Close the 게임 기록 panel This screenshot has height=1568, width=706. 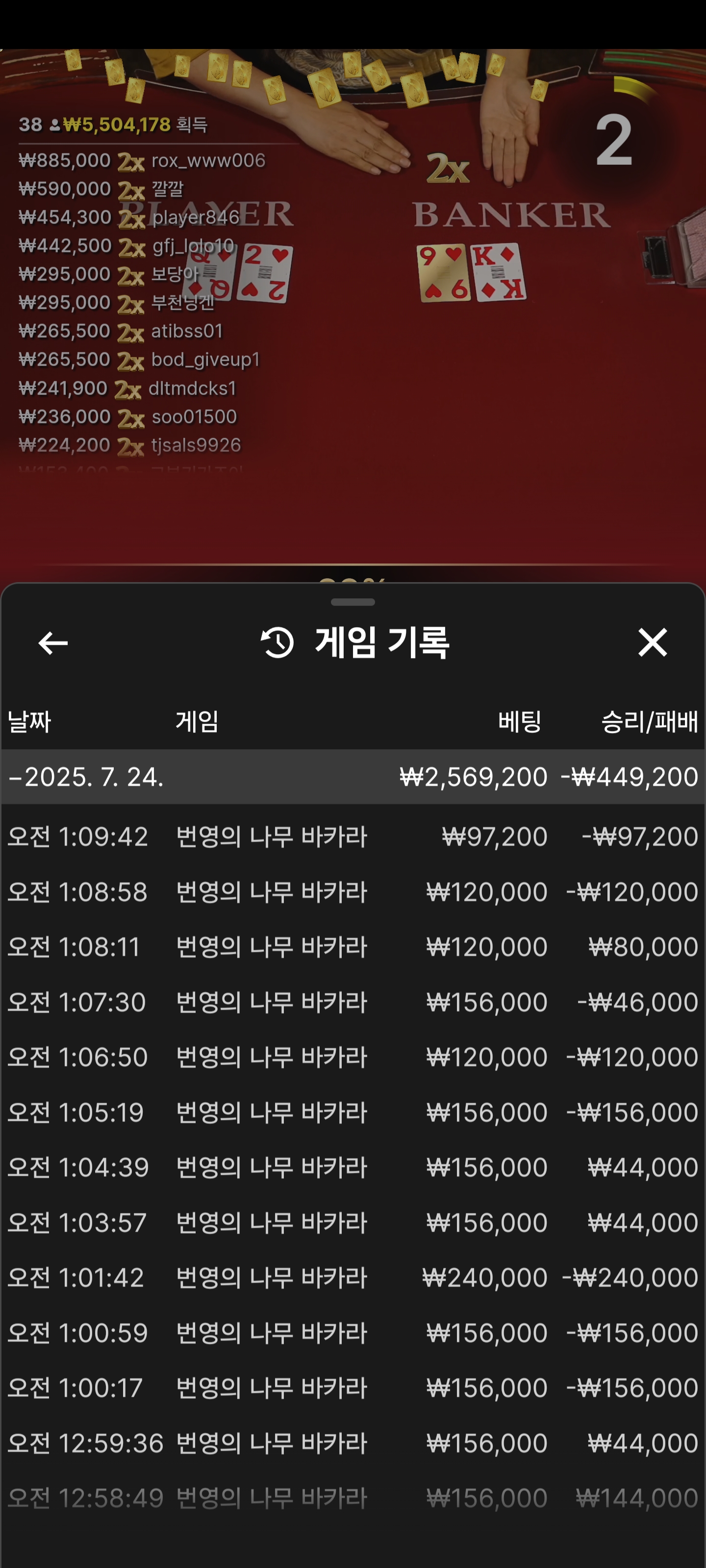coord(653,643)
